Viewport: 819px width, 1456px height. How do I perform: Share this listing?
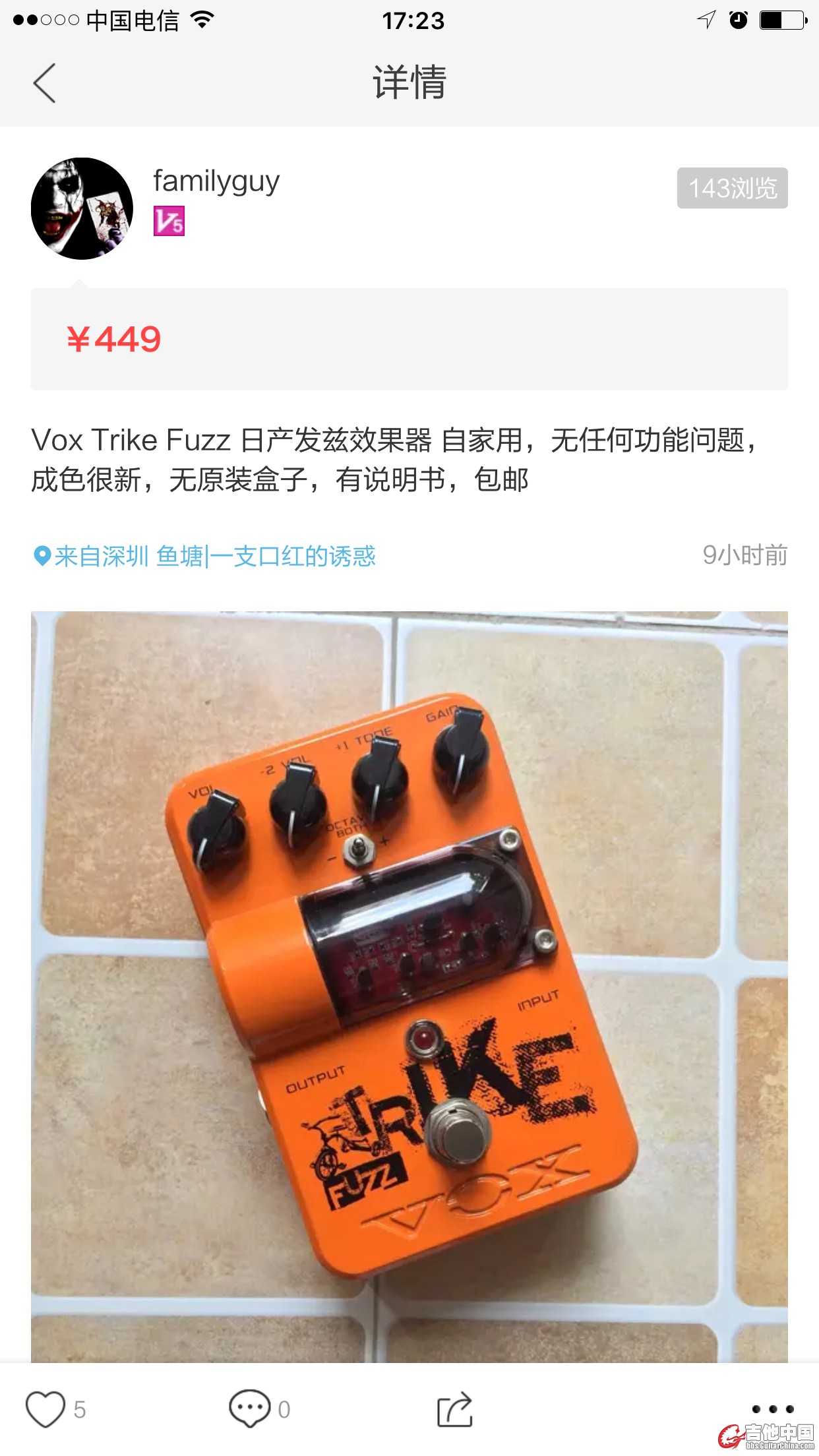point(455,1409)
